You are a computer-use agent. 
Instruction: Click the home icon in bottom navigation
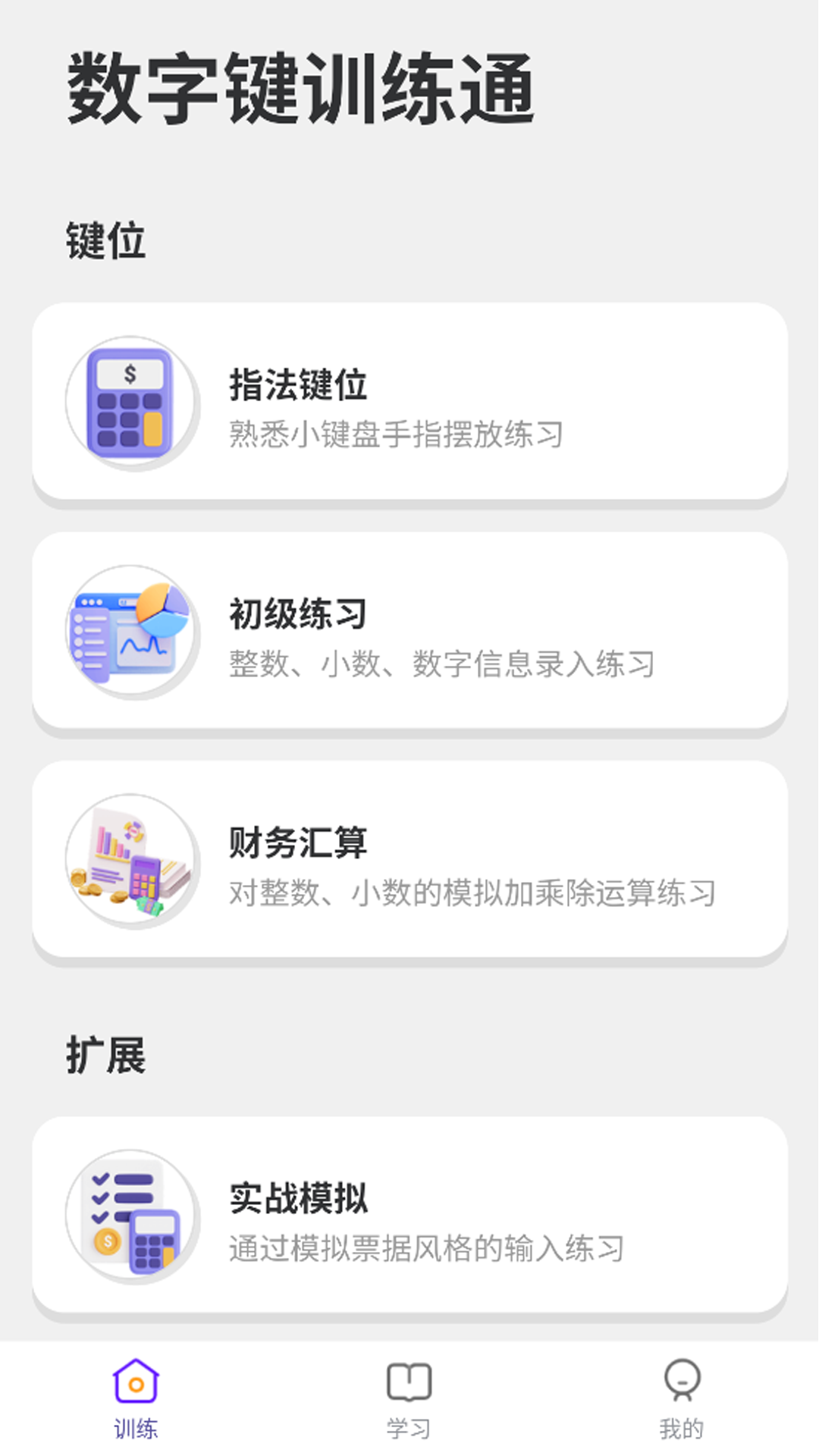pyautogui.click(x=135, y=1382)
